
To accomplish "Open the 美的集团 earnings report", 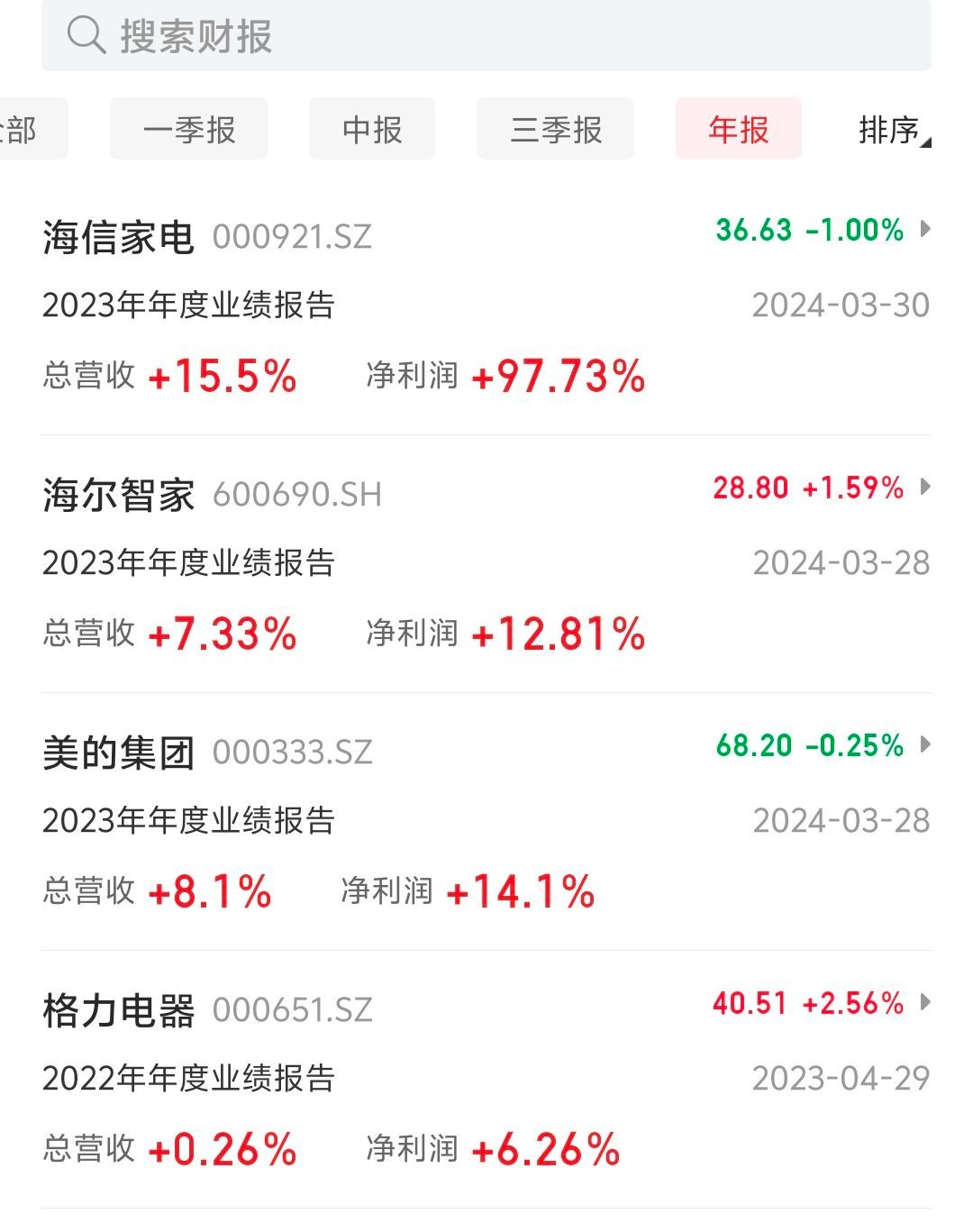I will click(x=486, y=822).
